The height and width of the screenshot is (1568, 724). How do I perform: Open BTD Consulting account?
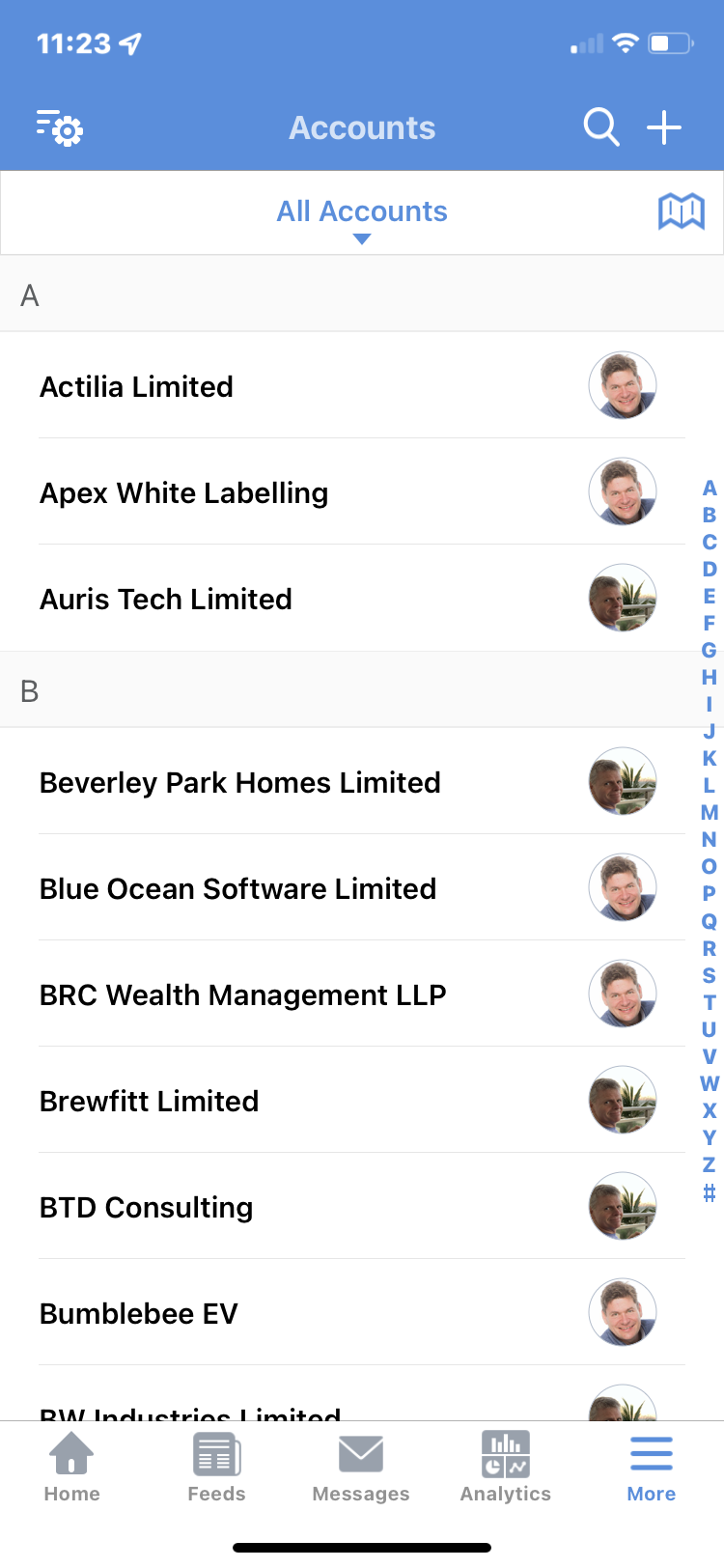[x=362, y=1206]
